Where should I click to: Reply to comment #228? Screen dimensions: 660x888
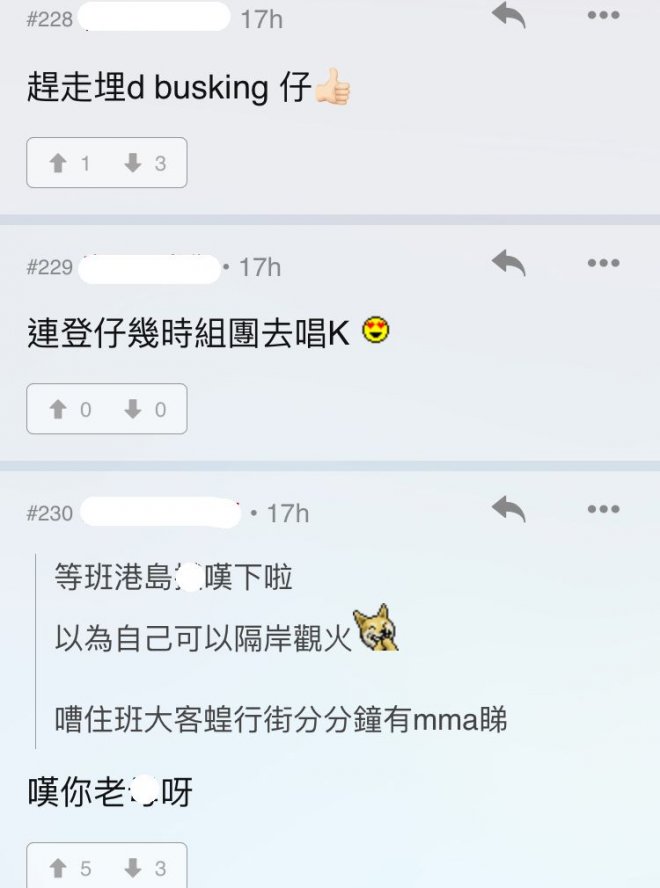[509, 15]
